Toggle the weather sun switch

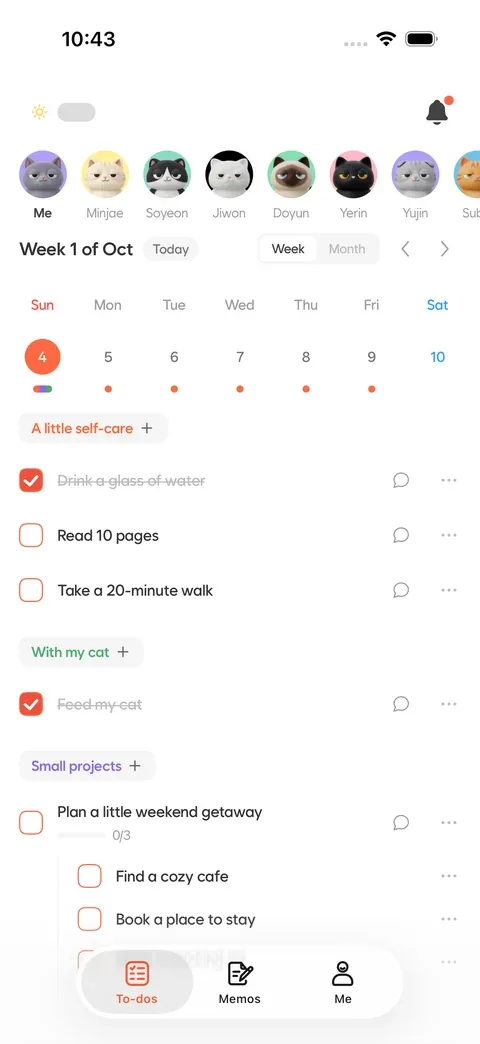(x=76, y=112)
